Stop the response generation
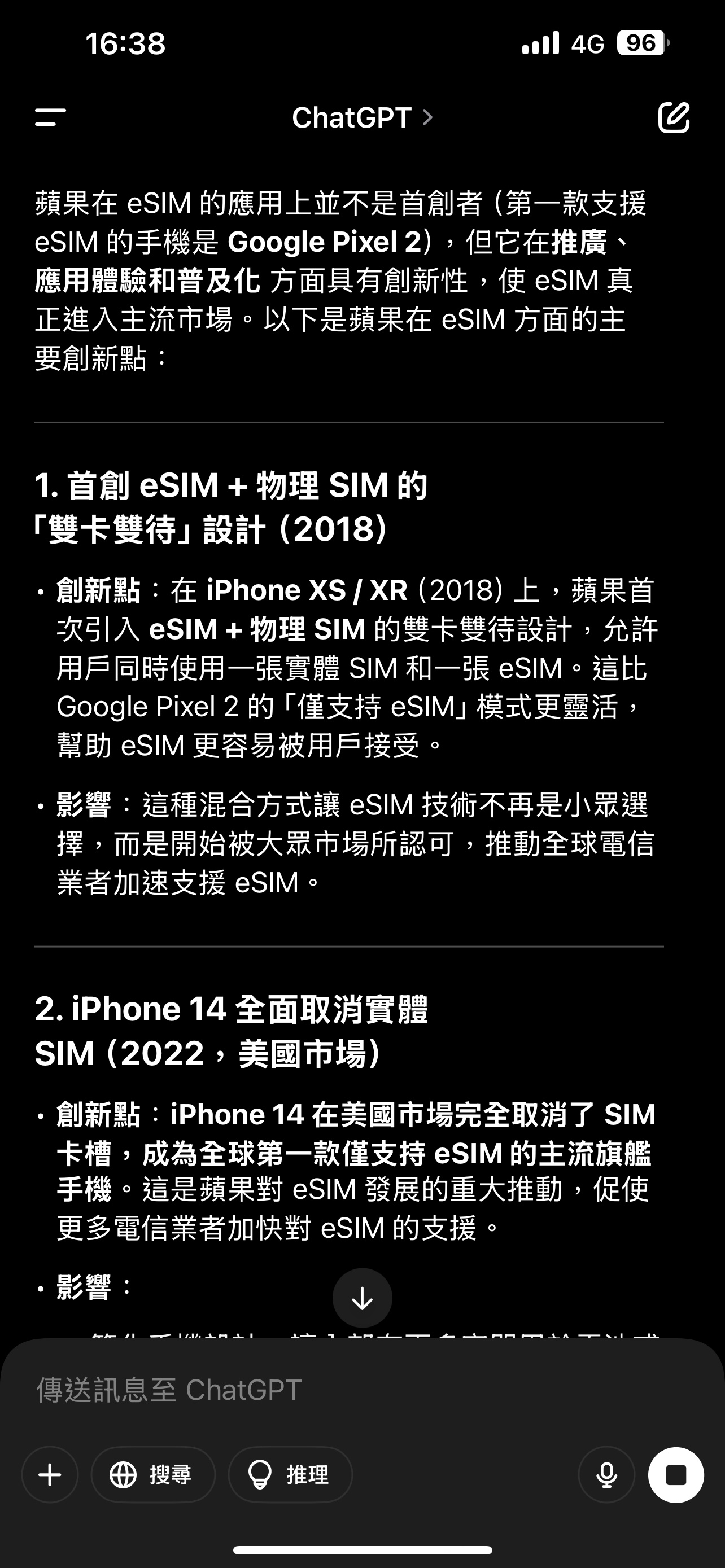 [676, 1475]
